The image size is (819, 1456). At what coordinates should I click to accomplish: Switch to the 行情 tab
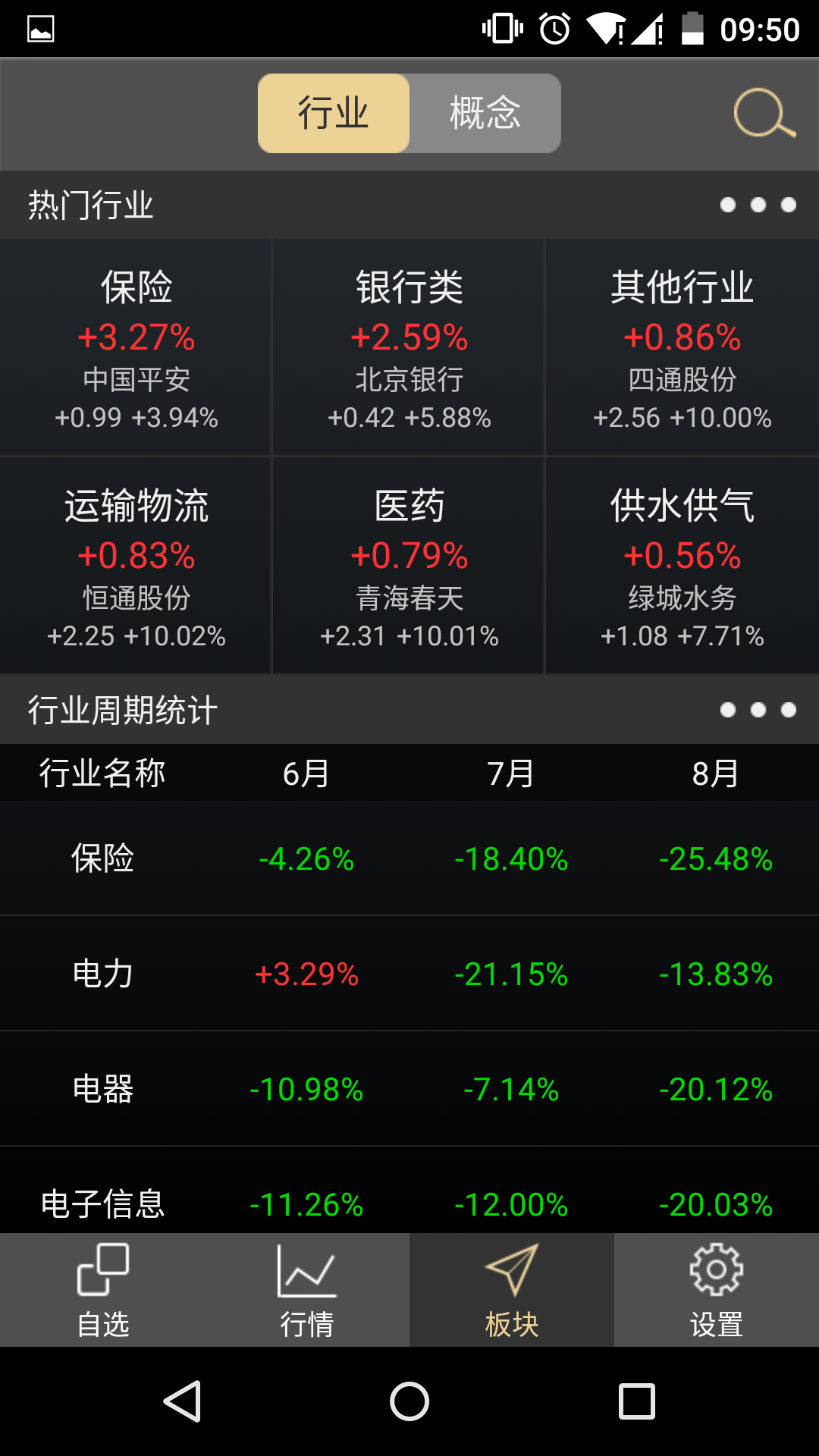point(307,1290)
